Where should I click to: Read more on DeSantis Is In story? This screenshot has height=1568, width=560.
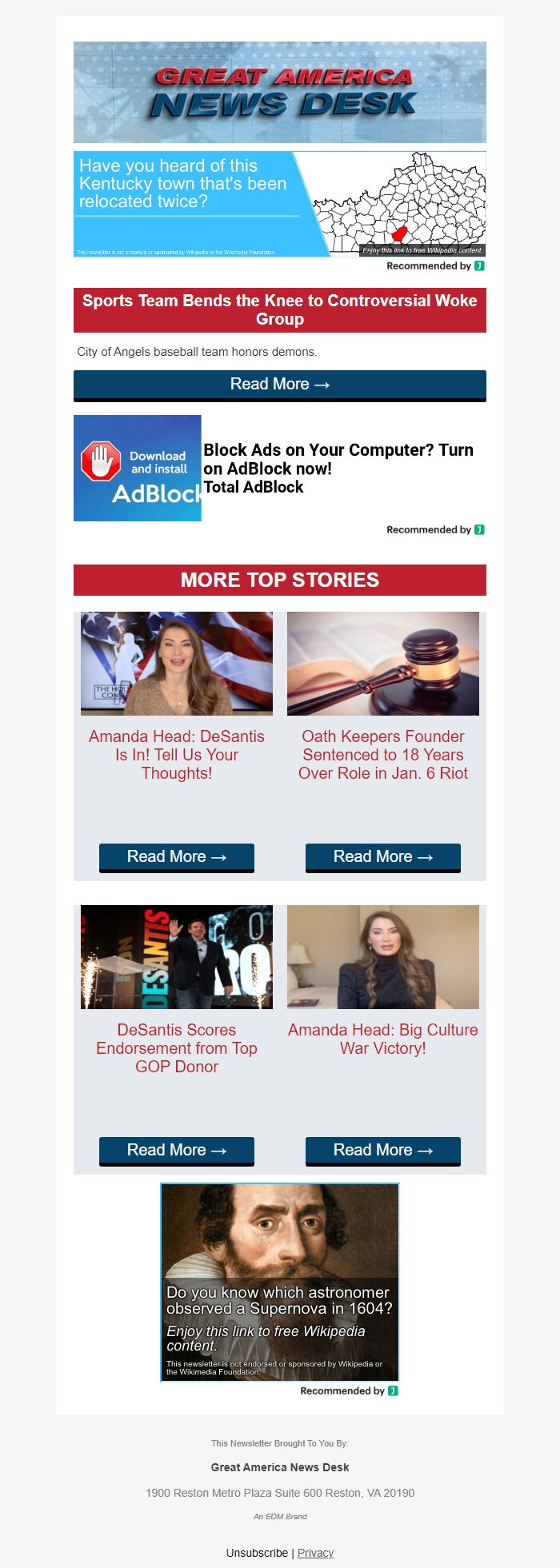coord(177,857)
